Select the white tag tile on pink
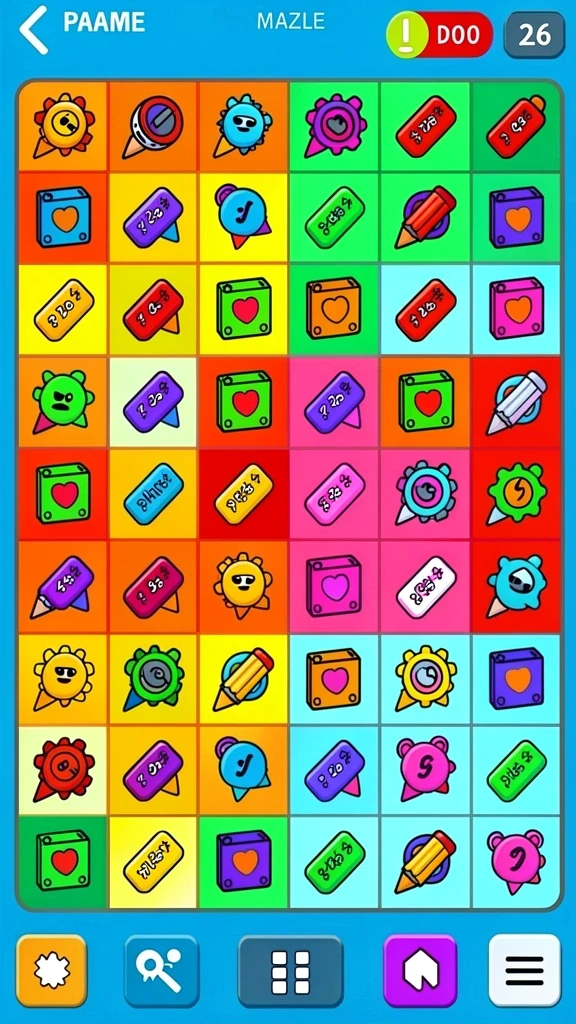Viewport: 576px width, 1024px height. coord(425,586)
